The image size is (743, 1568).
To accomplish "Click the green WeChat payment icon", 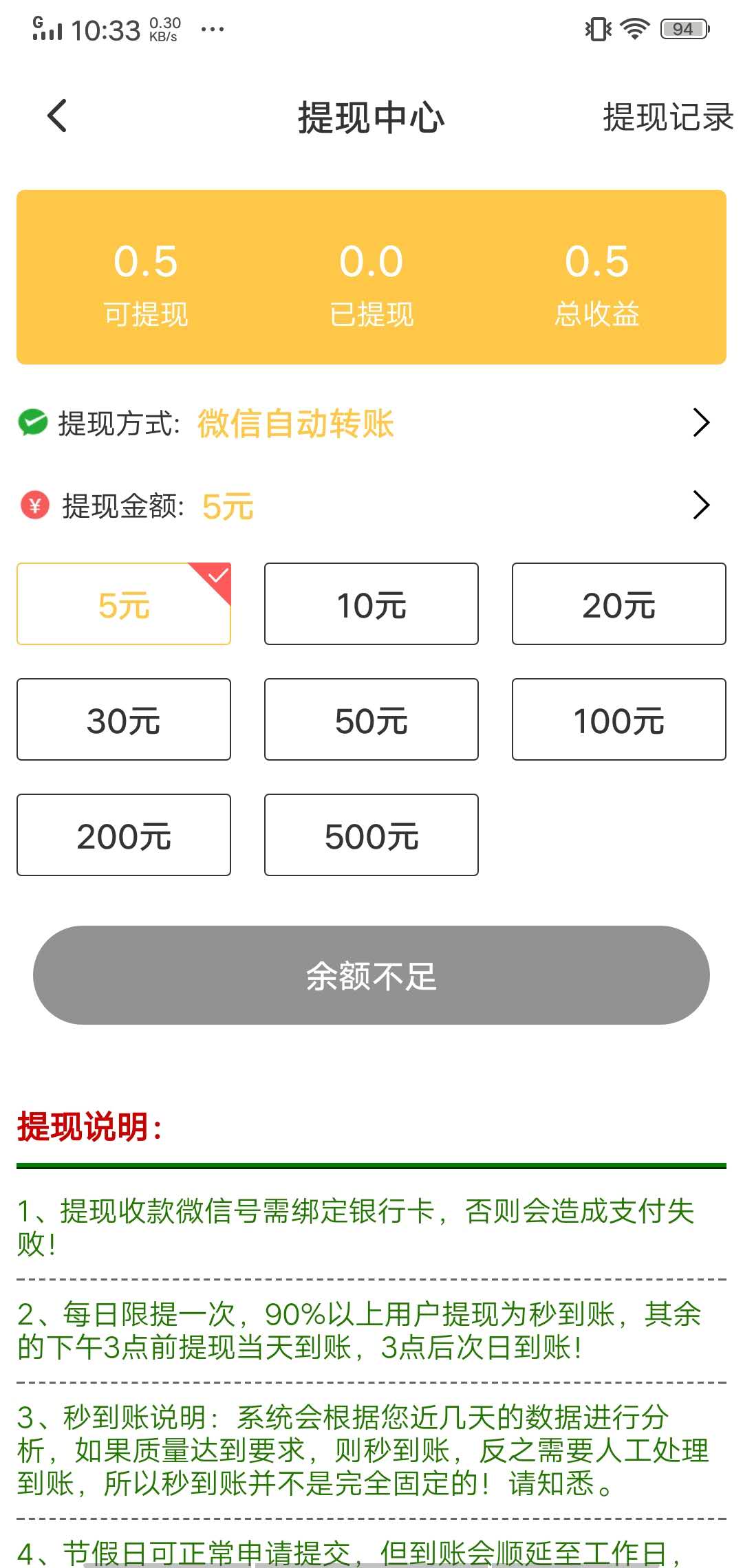I will coord(34,424).
